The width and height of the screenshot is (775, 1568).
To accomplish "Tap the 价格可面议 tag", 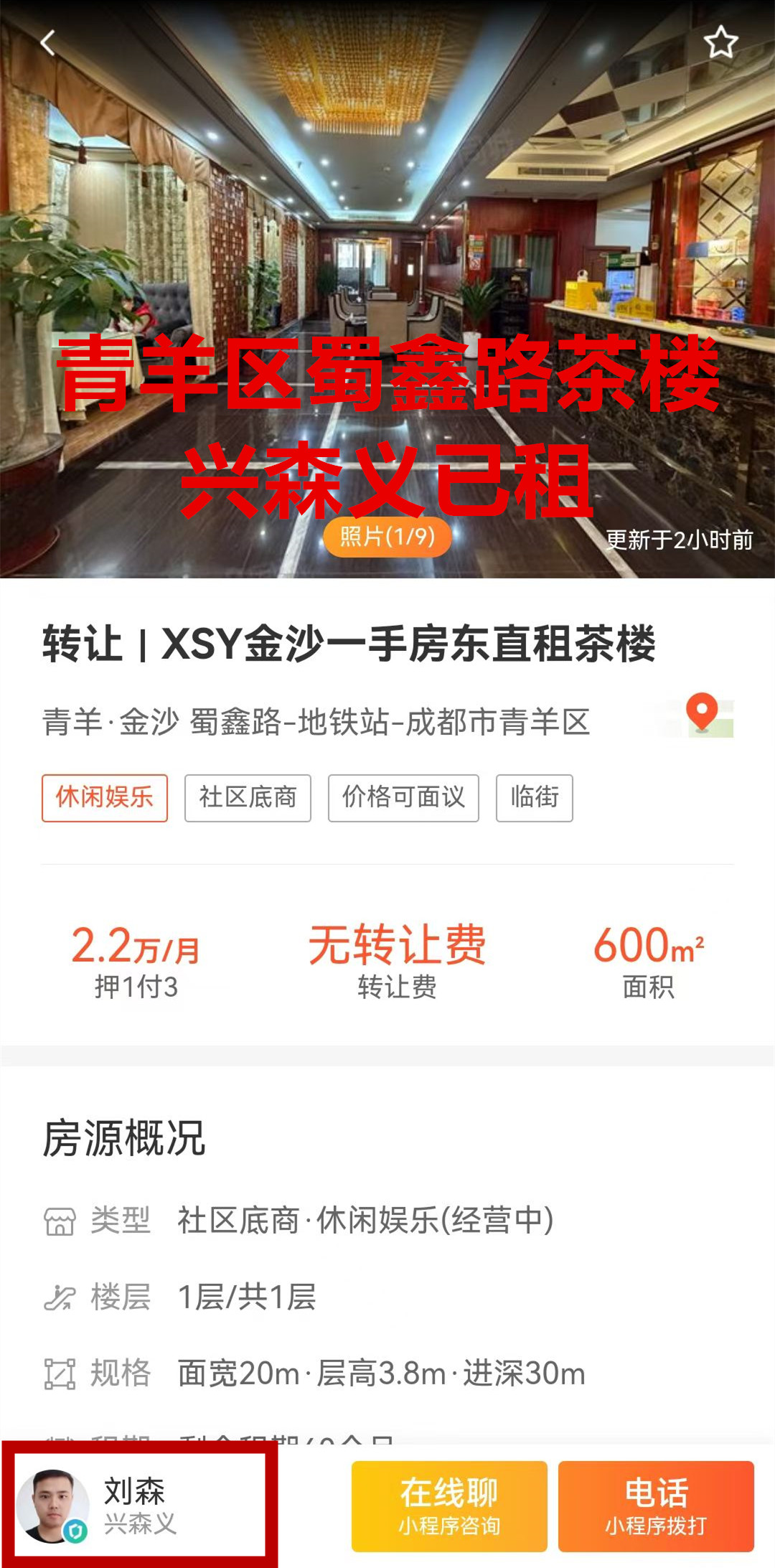I will point(403,797).
